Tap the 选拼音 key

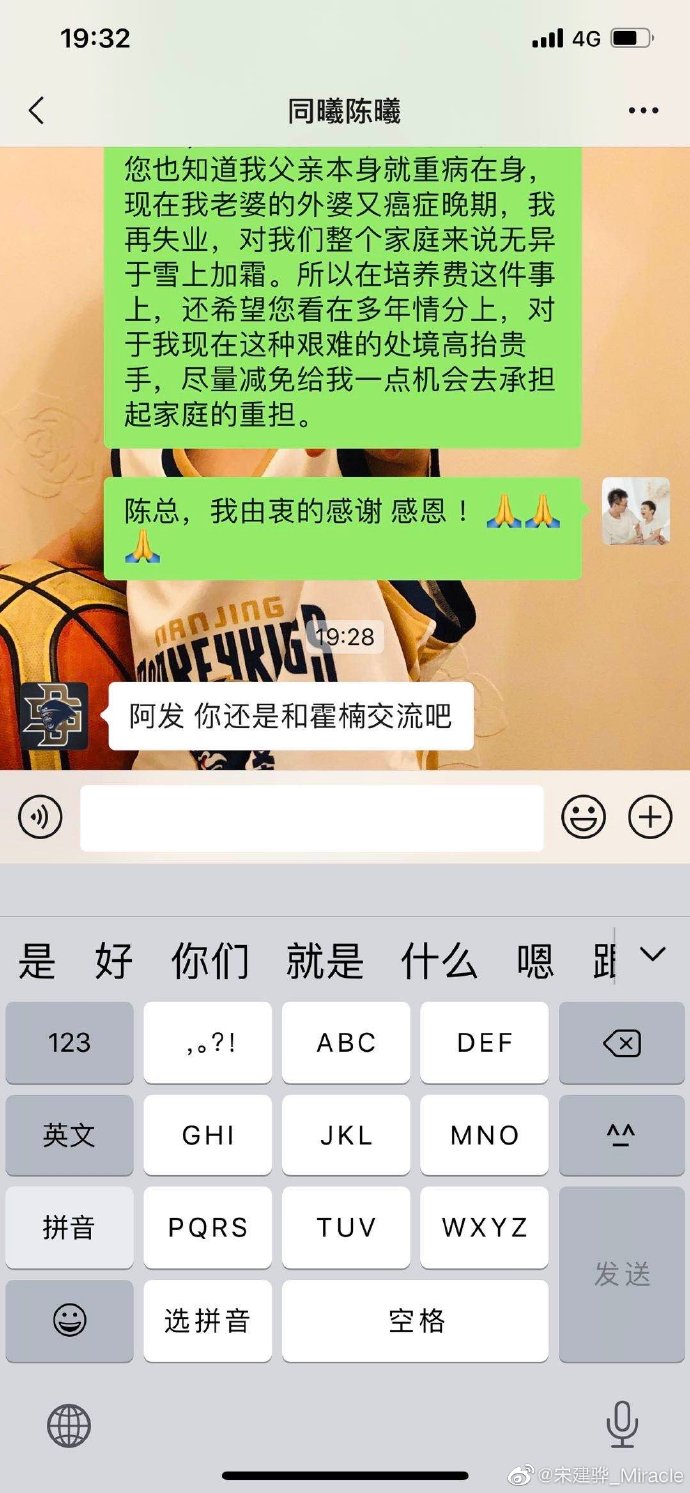(x=207, y=1320)
